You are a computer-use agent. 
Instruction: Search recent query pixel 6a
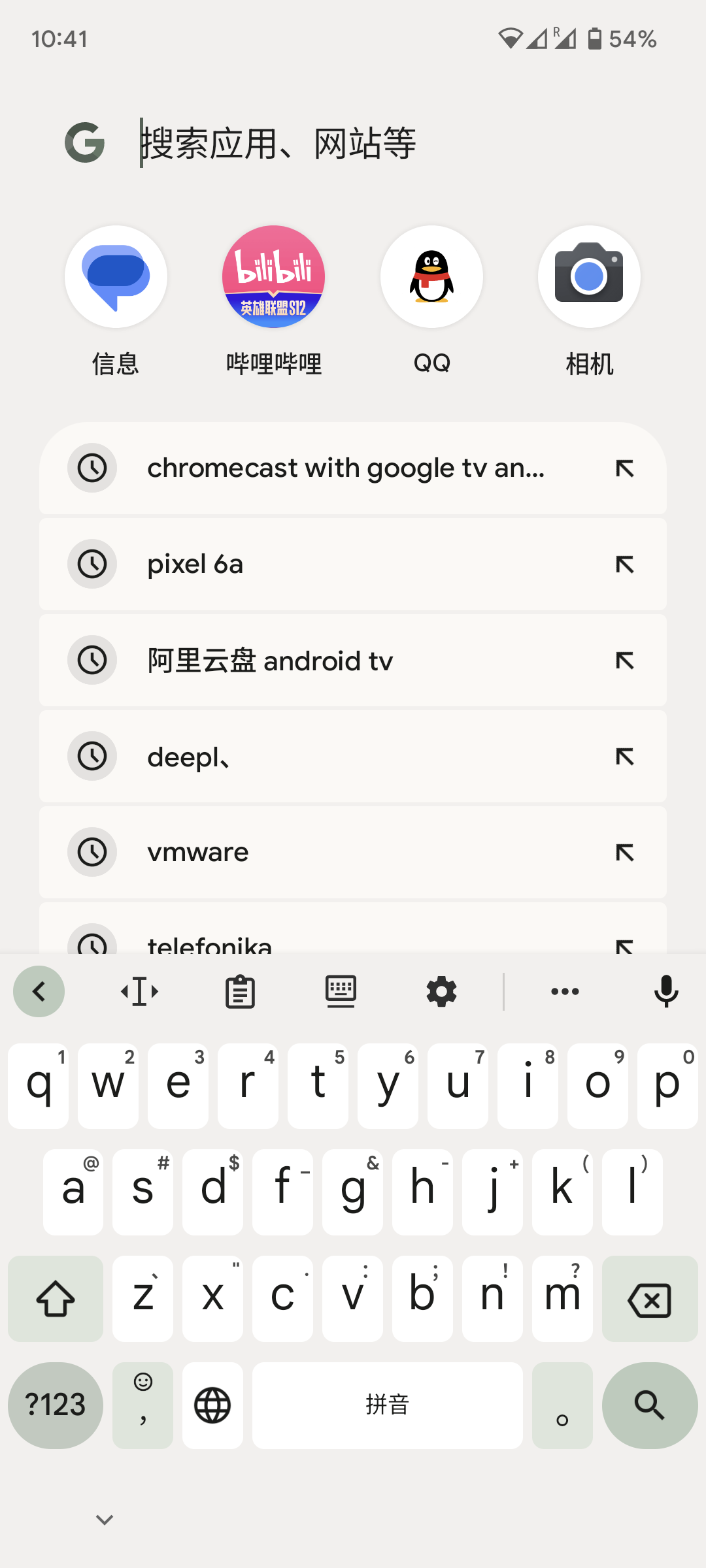click(x=327, y=564)
